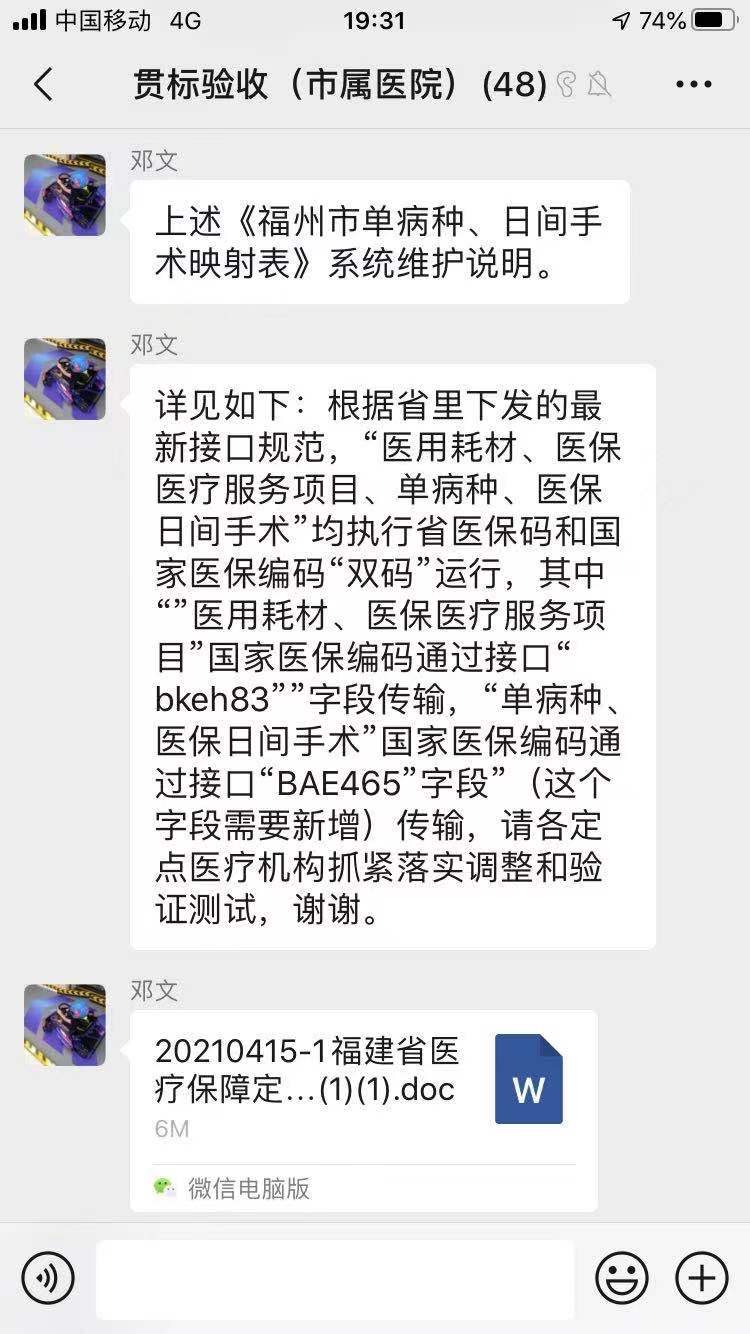The image size is (750, 1334).
Task: Open the group chat overflow menu
Action: coord(693,85)
